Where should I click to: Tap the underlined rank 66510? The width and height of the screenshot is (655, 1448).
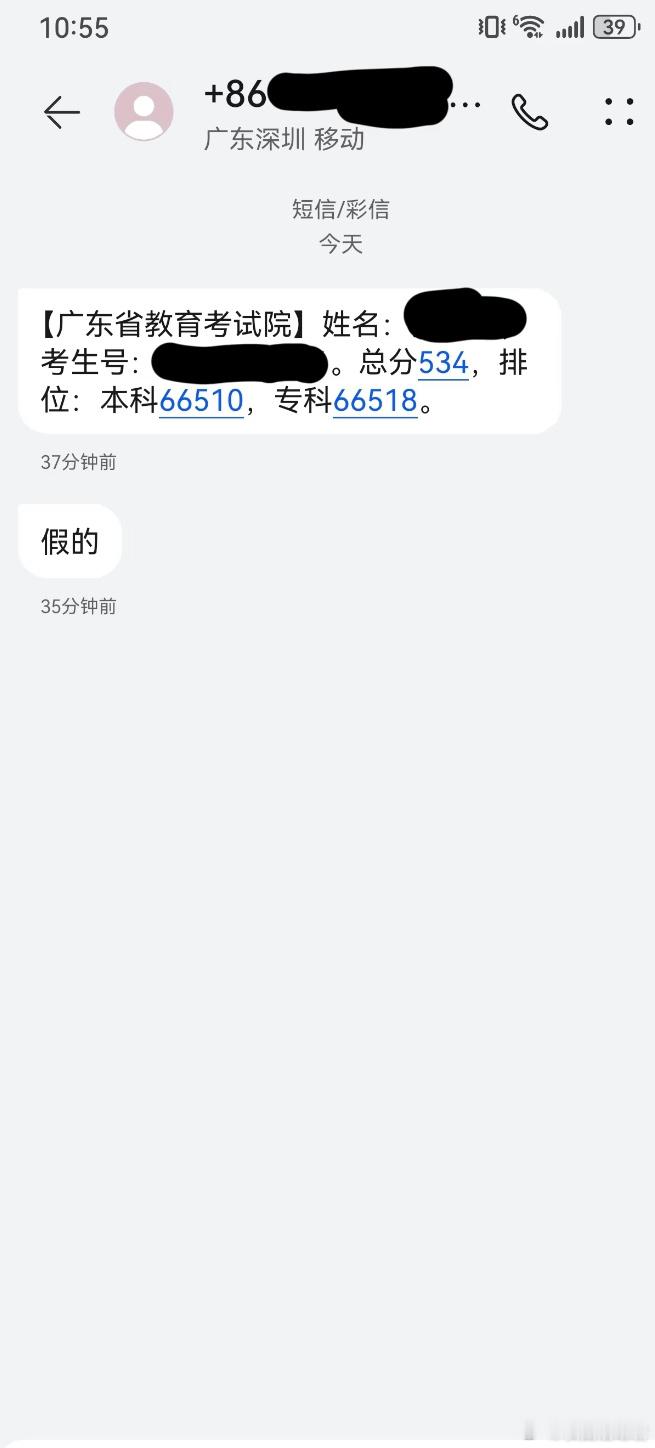201,401
